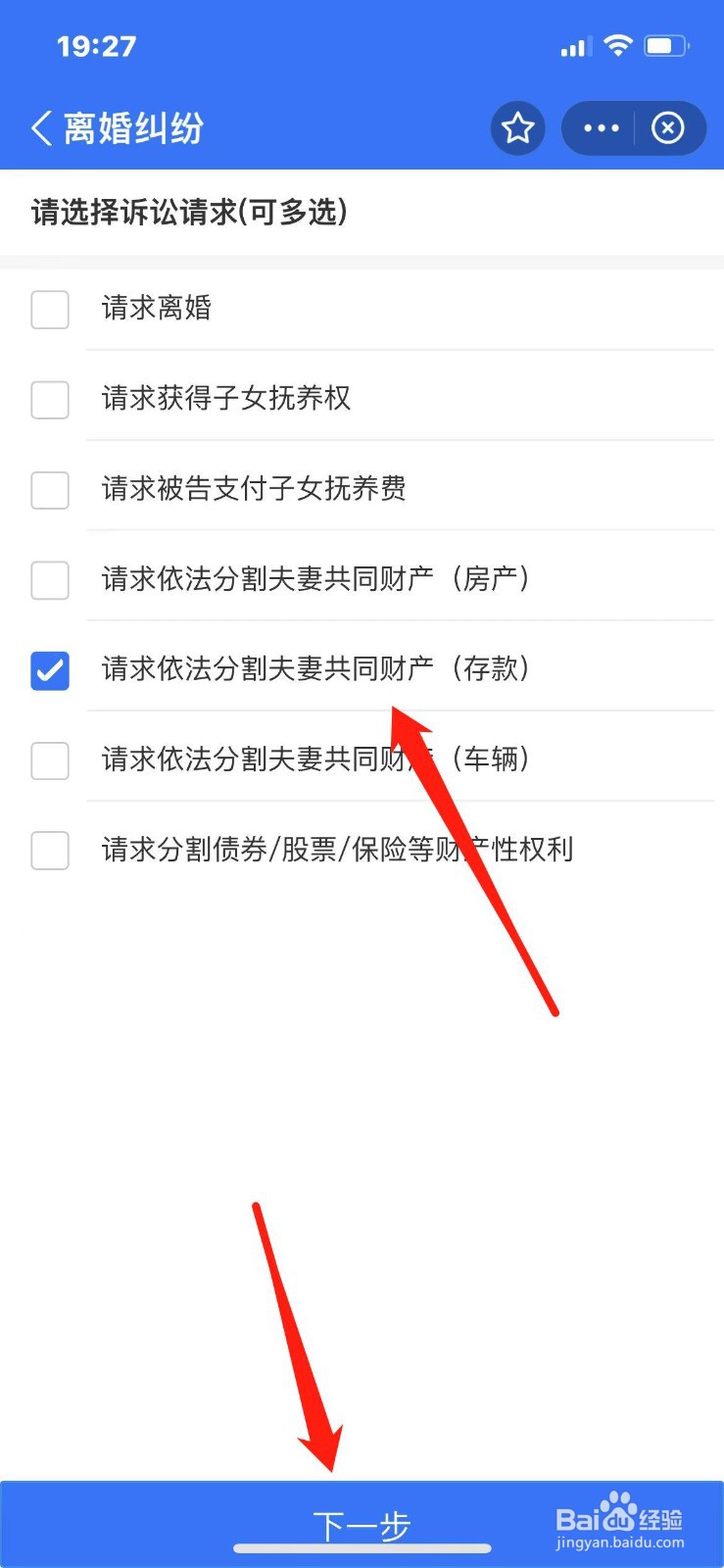The height and width of the screenshot is (1568, 724).
Task: Uncheck 请求依法分割夫妻共同财产（存款）
Action: click(x=50, y=671)
